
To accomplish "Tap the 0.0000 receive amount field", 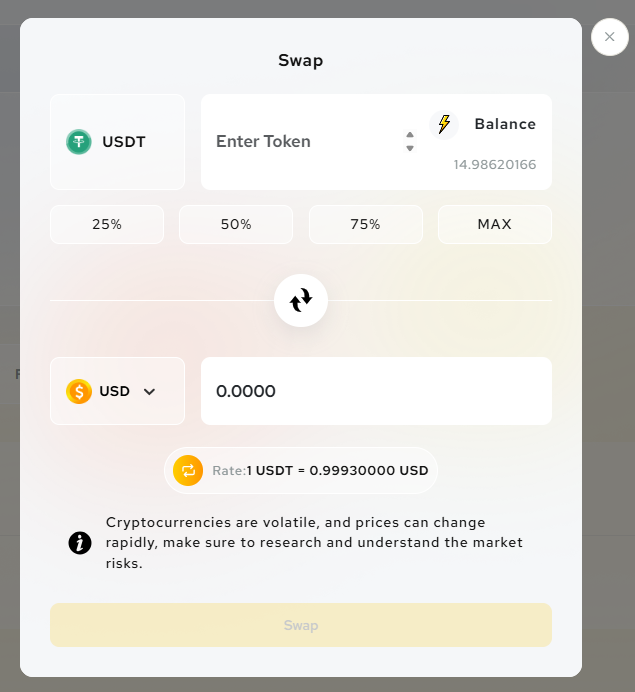I will (x=376, y=391).
